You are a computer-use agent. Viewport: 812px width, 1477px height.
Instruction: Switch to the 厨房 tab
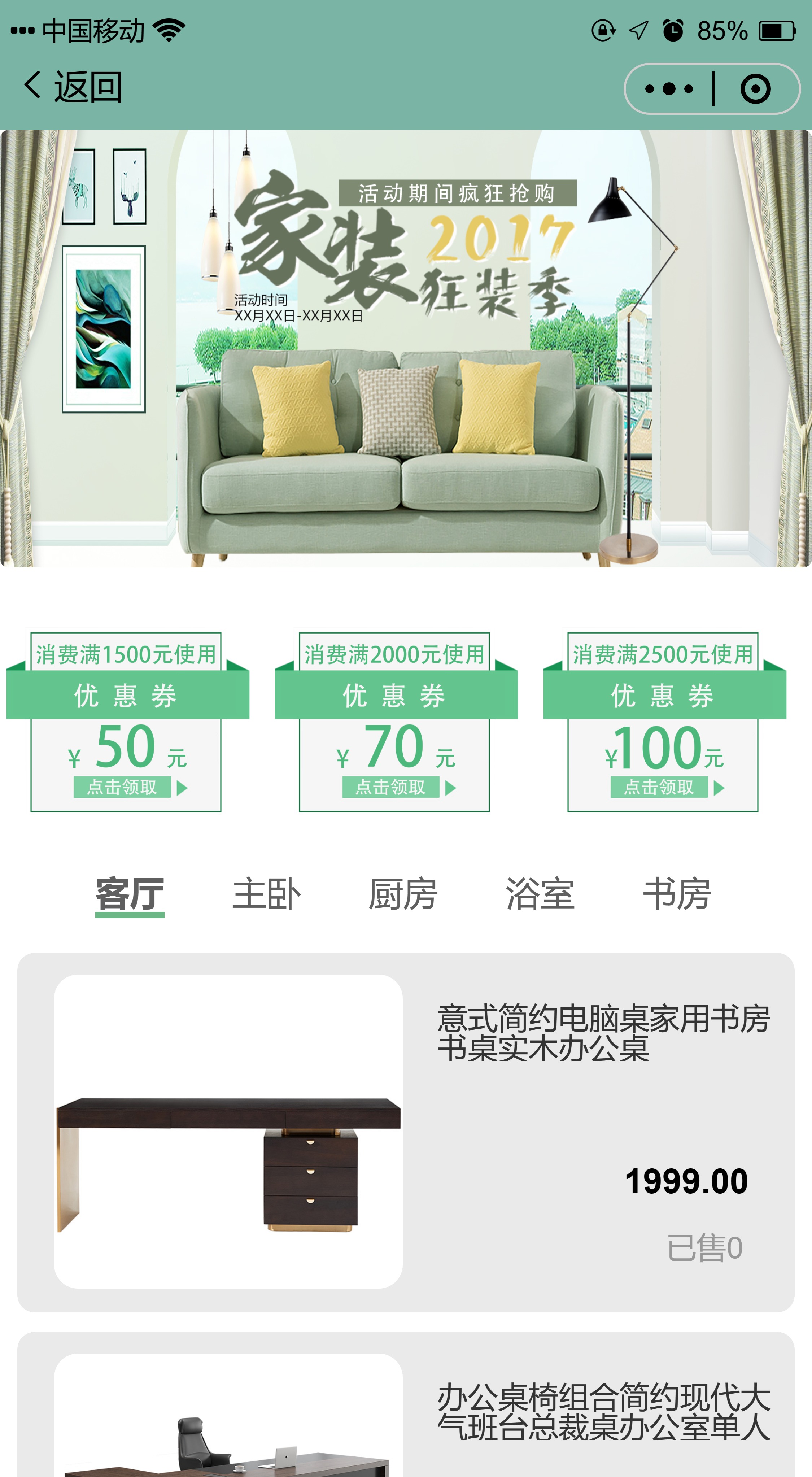click(x=402, y=894)
